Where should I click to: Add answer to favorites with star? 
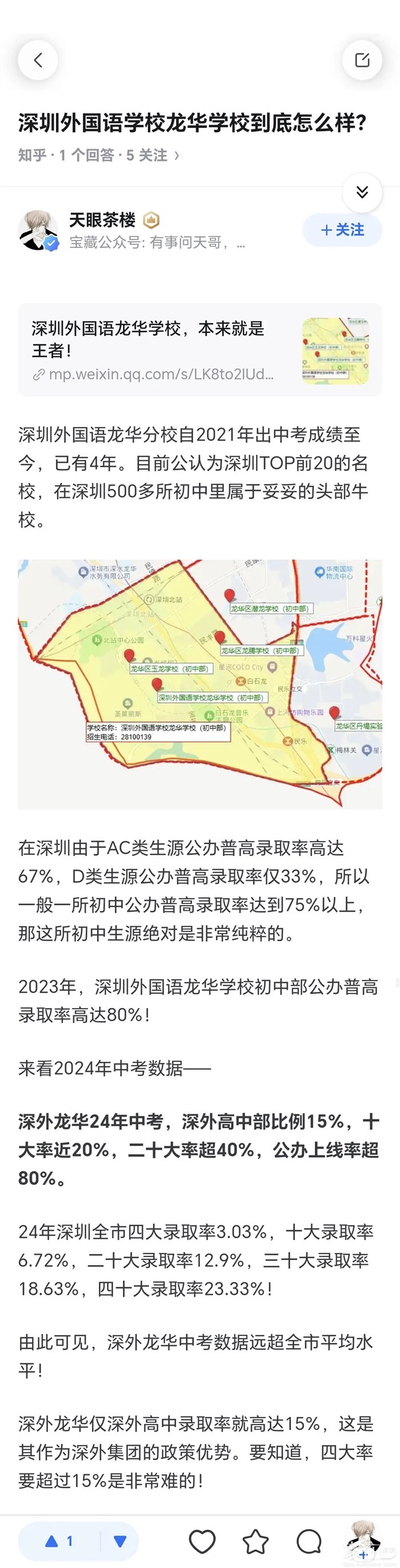point(255,1541)
